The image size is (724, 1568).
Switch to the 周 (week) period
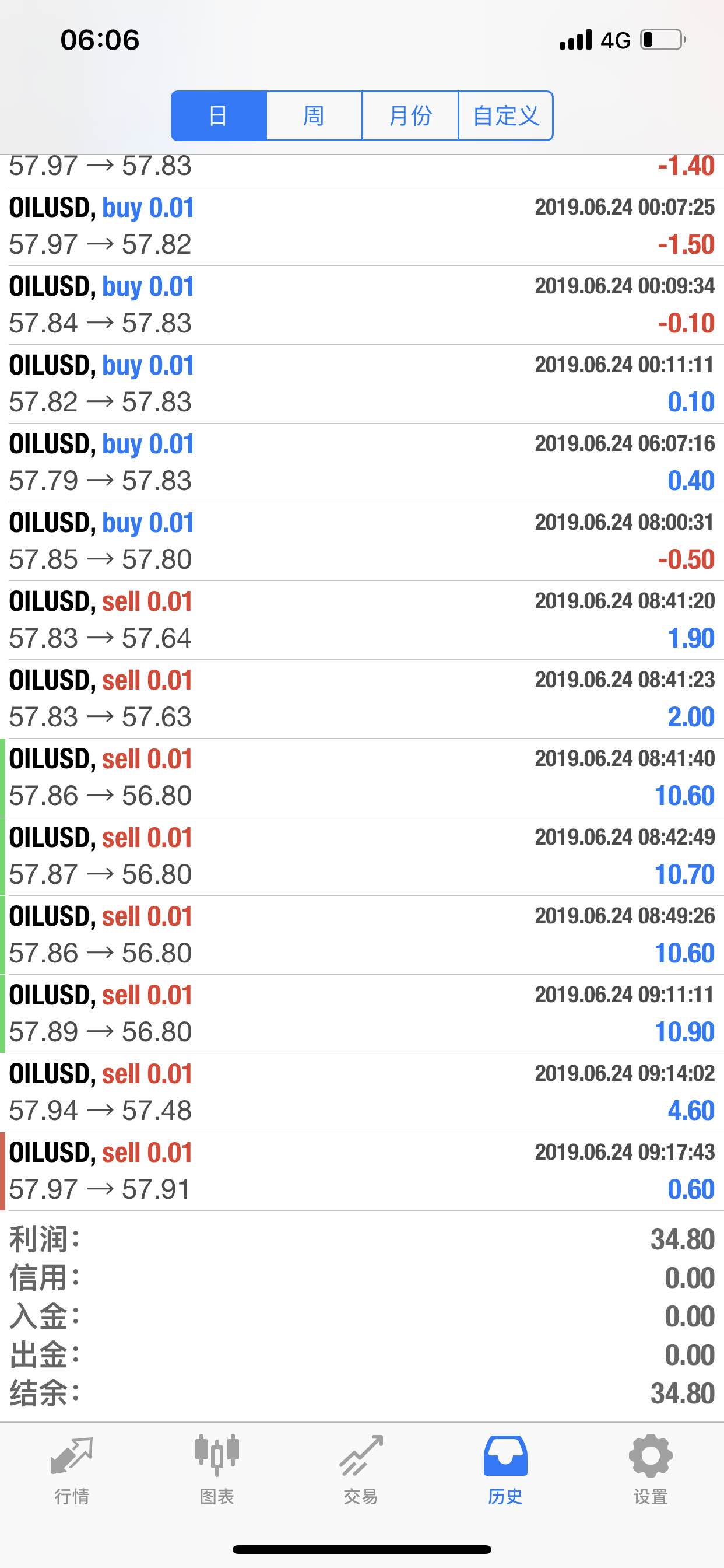point(314,116)
